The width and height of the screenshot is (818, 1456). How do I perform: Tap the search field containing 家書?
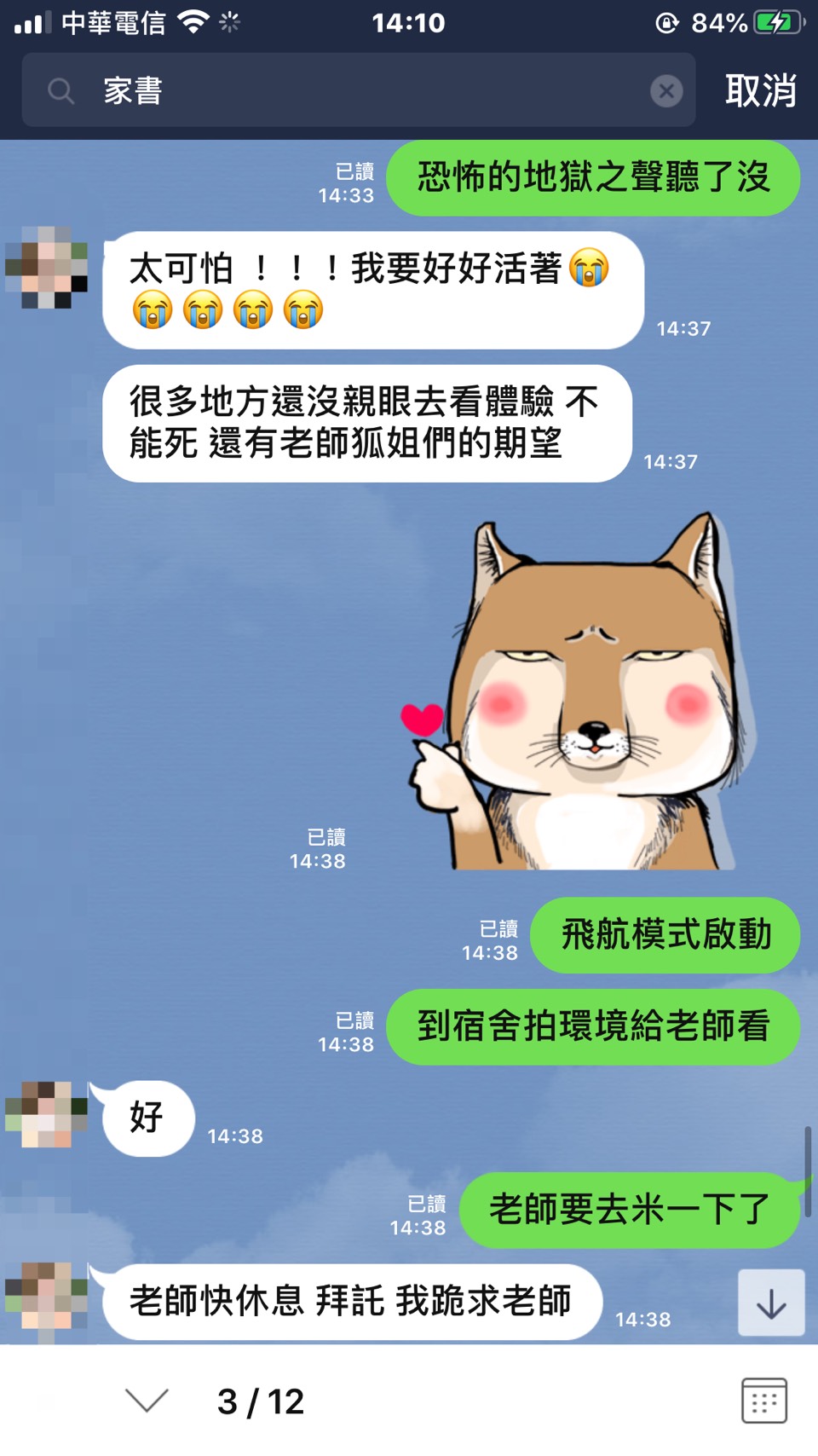[358, 90]
